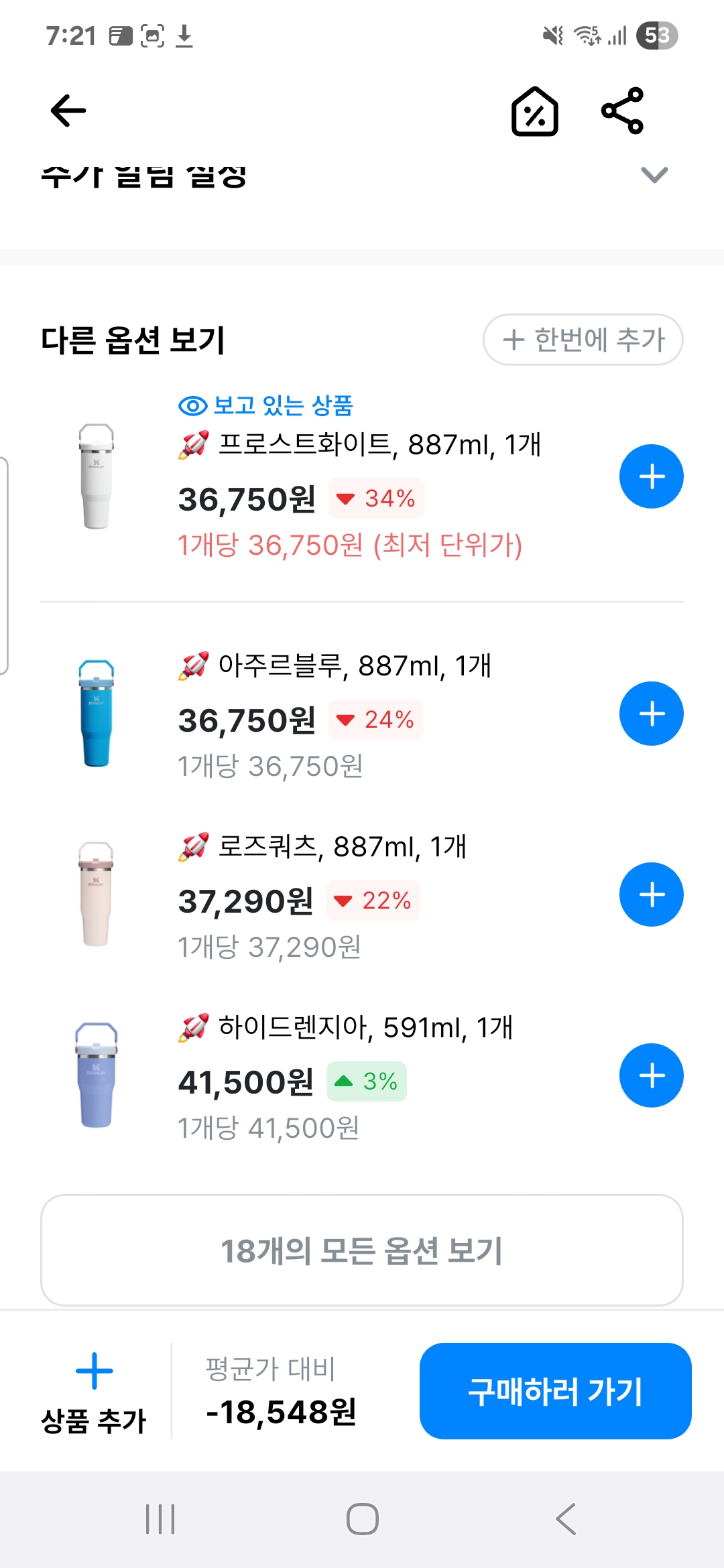Expand the price alert settings chevron
724x1568 pixels.
pos(654,175)
